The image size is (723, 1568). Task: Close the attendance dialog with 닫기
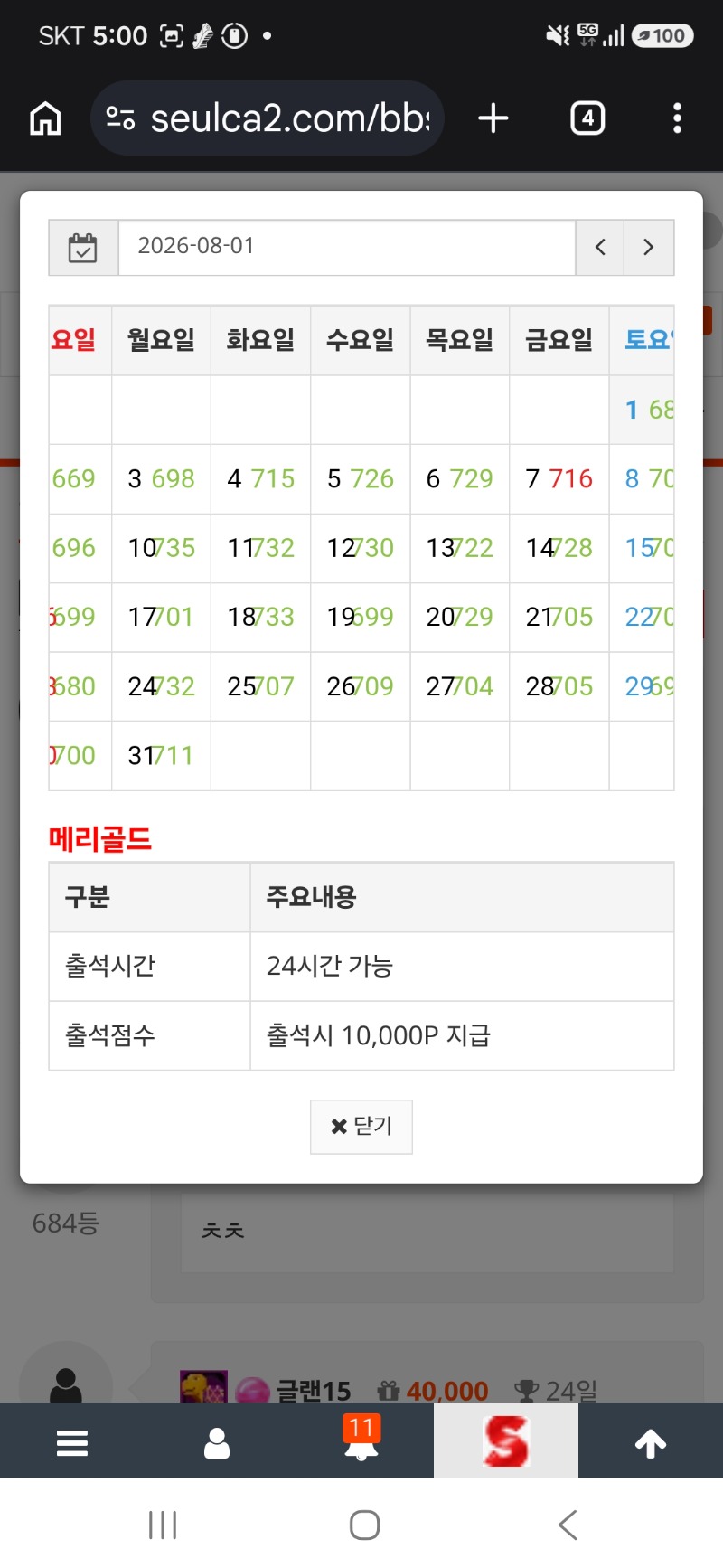tap(361, 1127)
